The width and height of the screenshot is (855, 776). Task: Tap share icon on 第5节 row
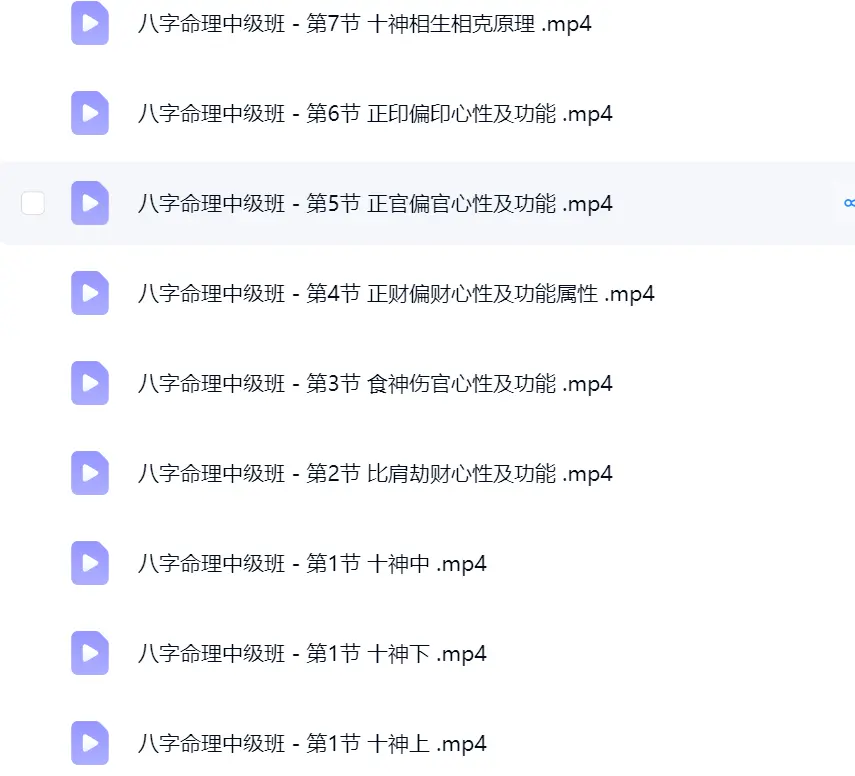849,203
